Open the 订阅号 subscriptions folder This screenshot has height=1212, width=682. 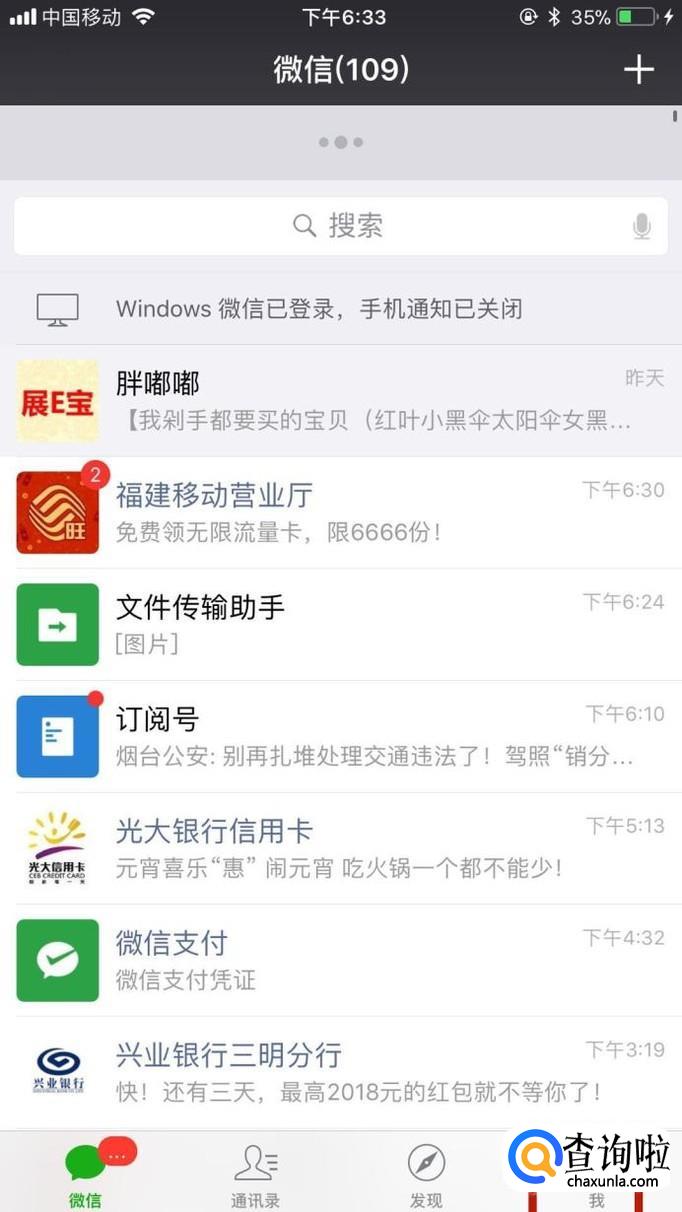[x=341, y=737]
